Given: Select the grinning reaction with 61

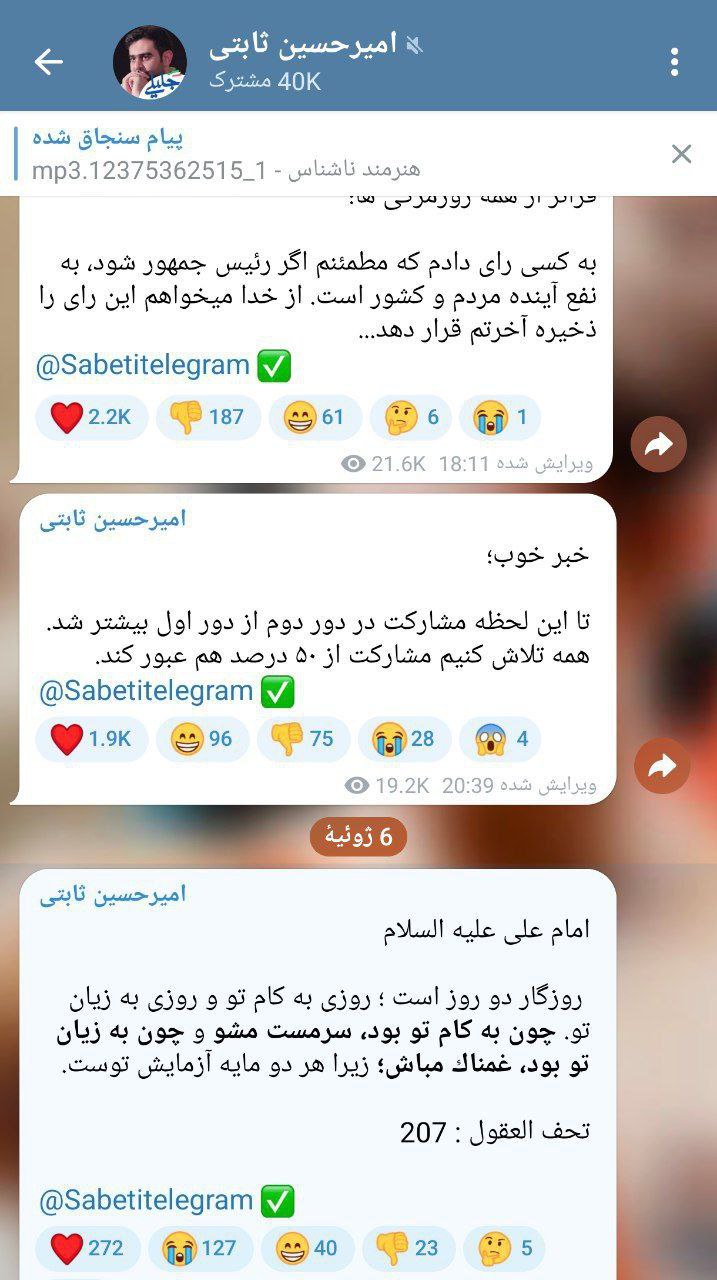Looking at the screenshot, I should pos(314,417).
